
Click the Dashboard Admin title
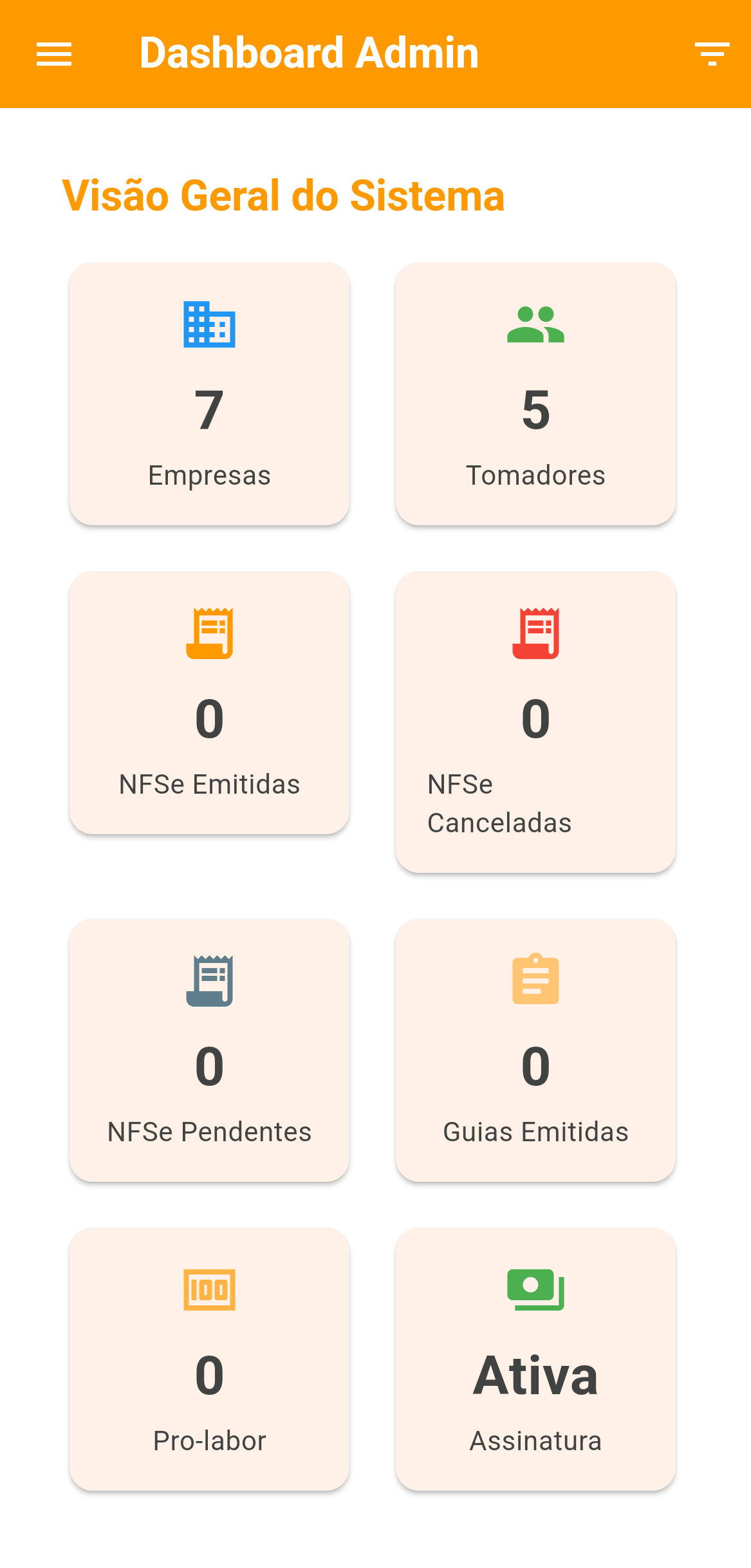click(x=309, y=53)
